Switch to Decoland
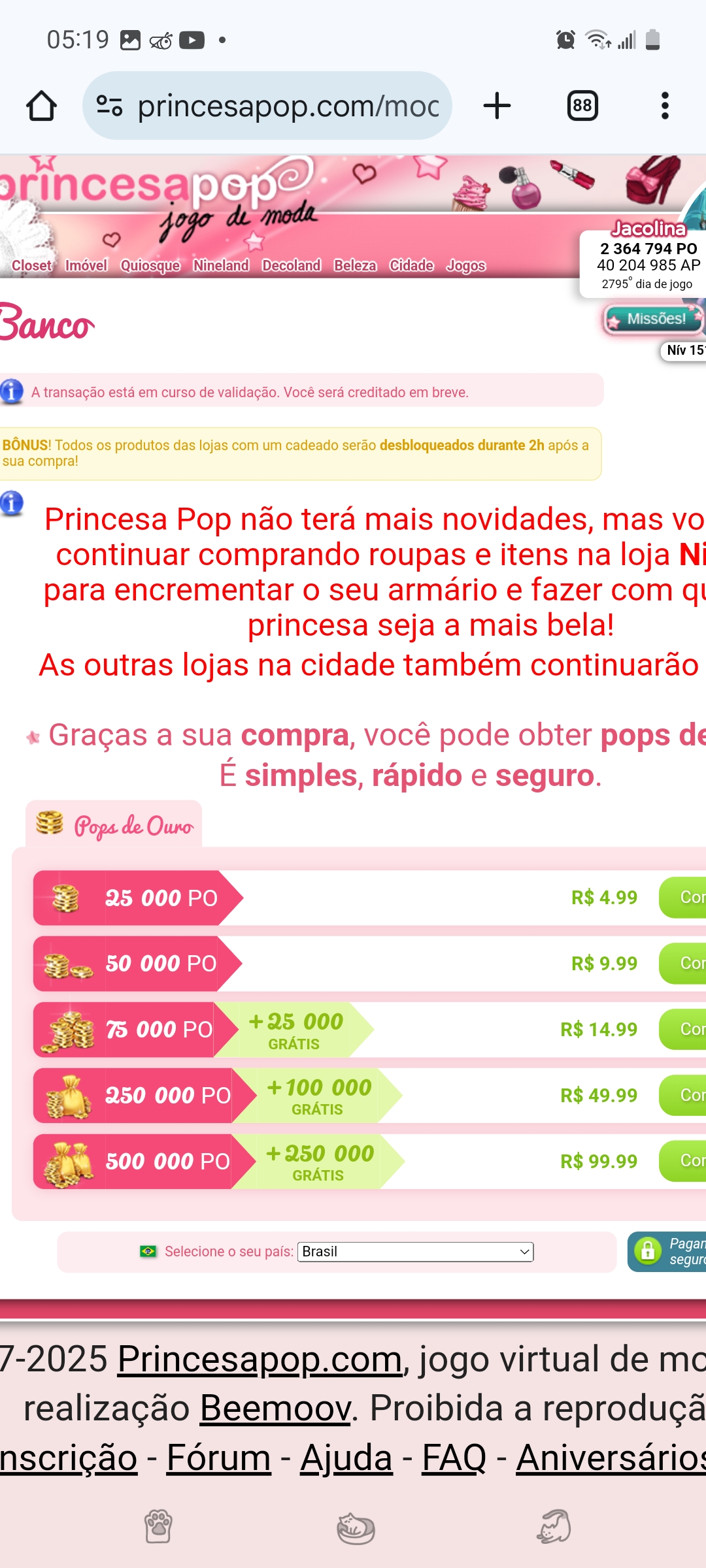Viewport: 706px width, 1568px height. [x=292, y=265]
